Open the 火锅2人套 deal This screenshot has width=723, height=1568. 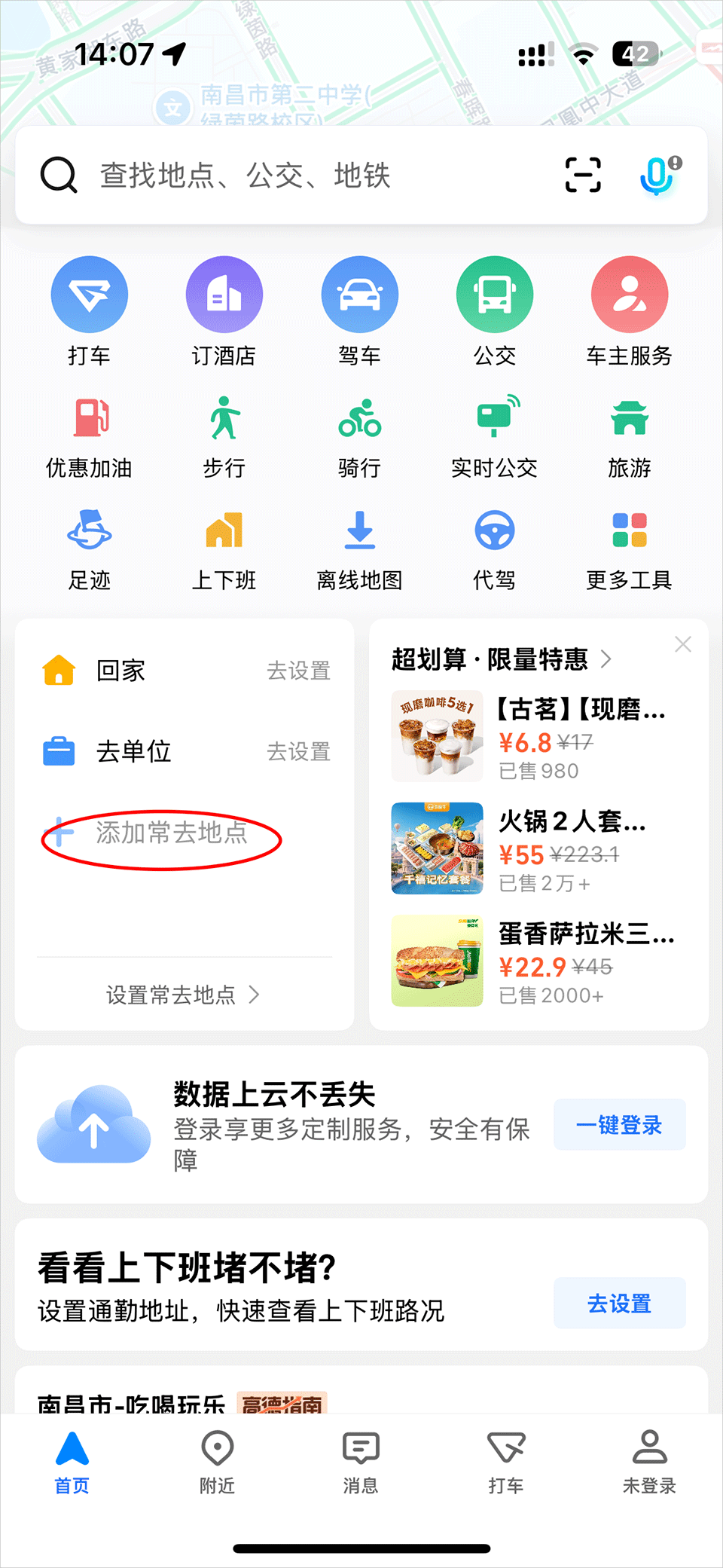click(538, 849)
